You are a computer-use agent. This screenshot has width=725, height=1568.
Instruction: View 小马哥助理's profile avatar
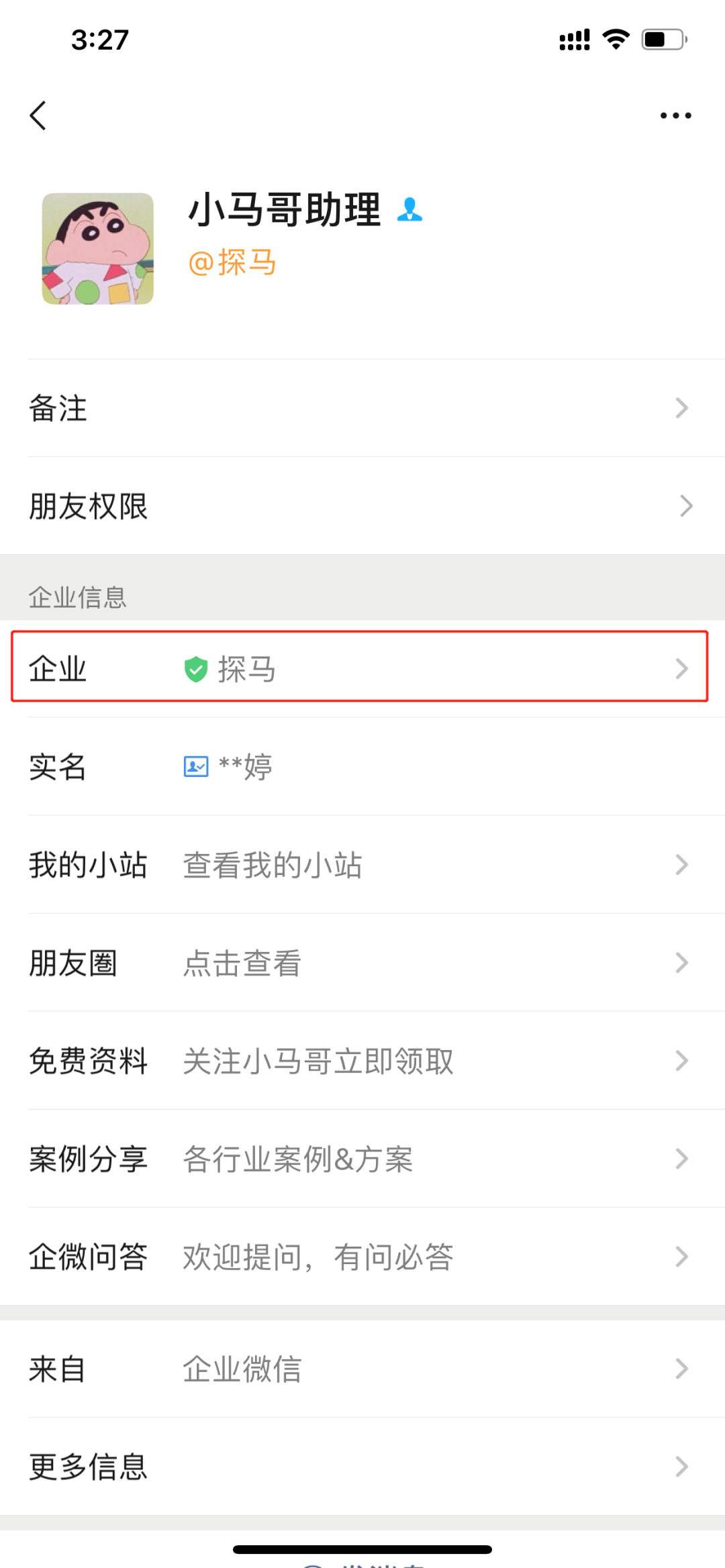pyautogui.click(x=98, y=249)
